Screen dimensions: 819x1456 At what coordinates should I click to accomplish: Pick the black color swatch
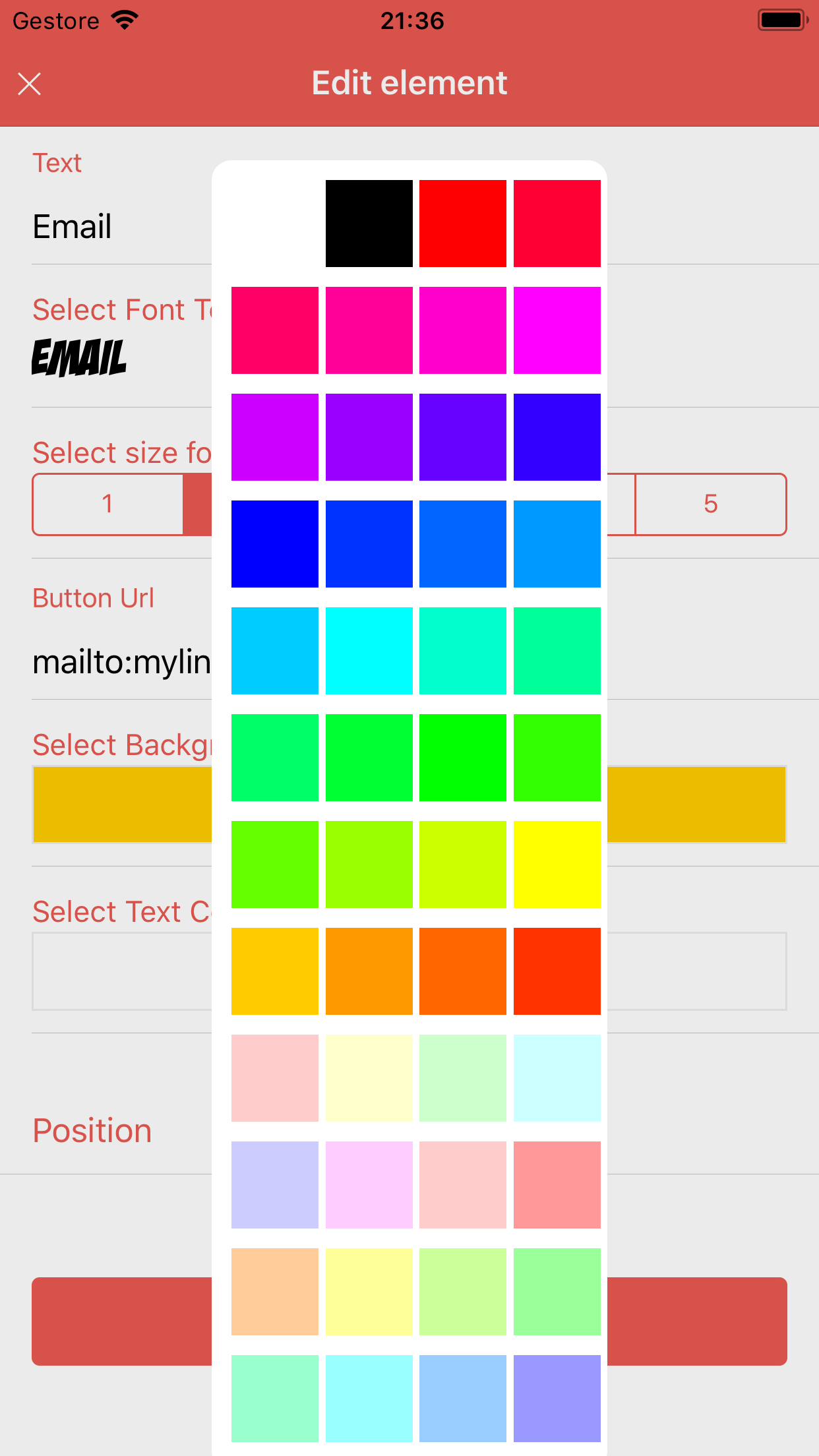369,224
